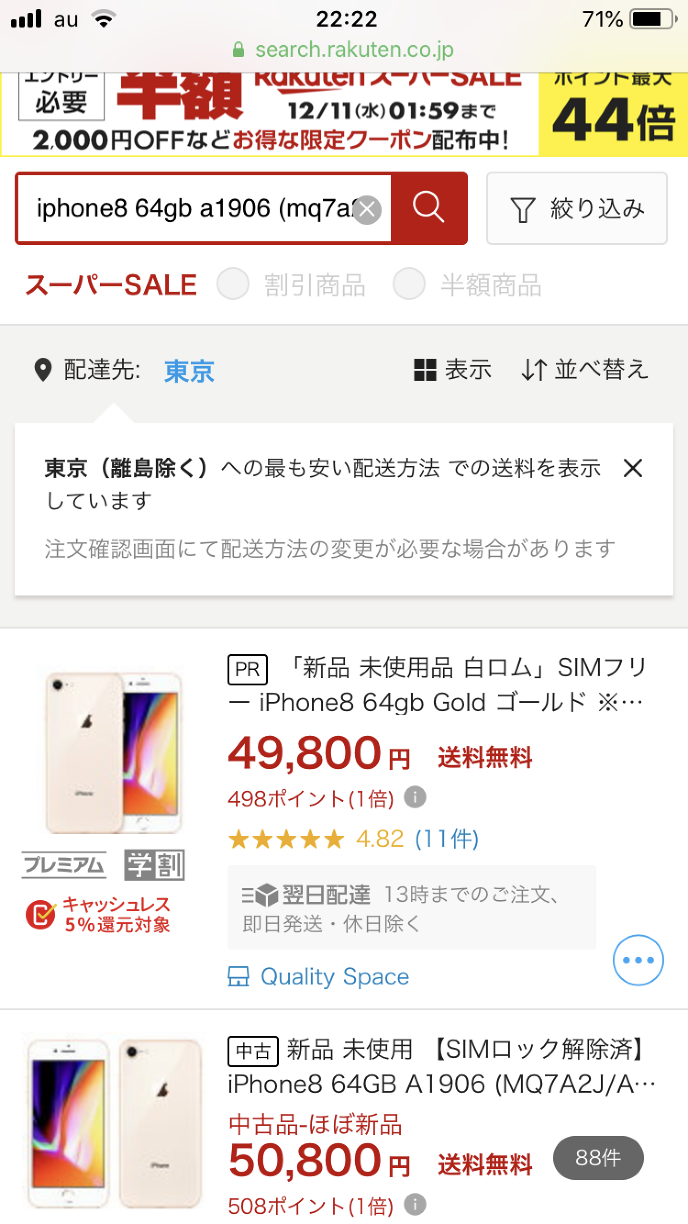Dismiss the shipping info notice
The width and height of the screenshot is (688, 1224).
632,468
